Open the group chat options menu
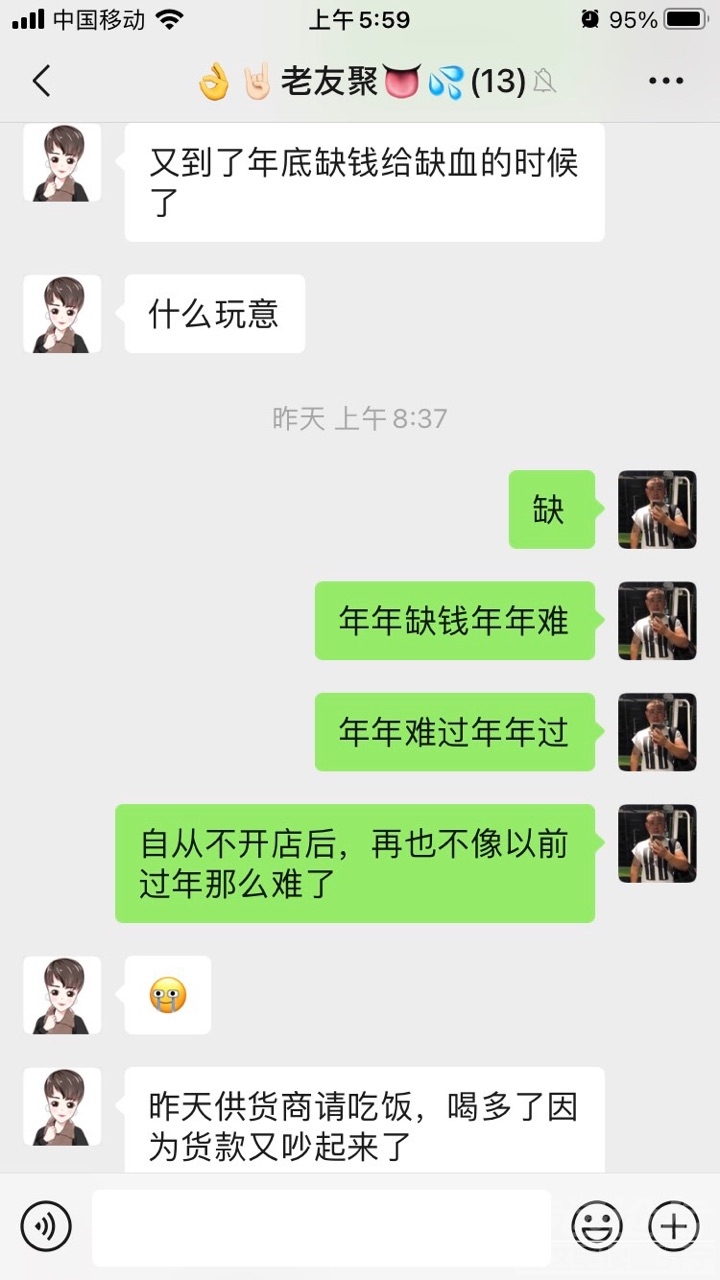Screen dimensions: 720x1280 pyautogui.click(x=665, y=81)
